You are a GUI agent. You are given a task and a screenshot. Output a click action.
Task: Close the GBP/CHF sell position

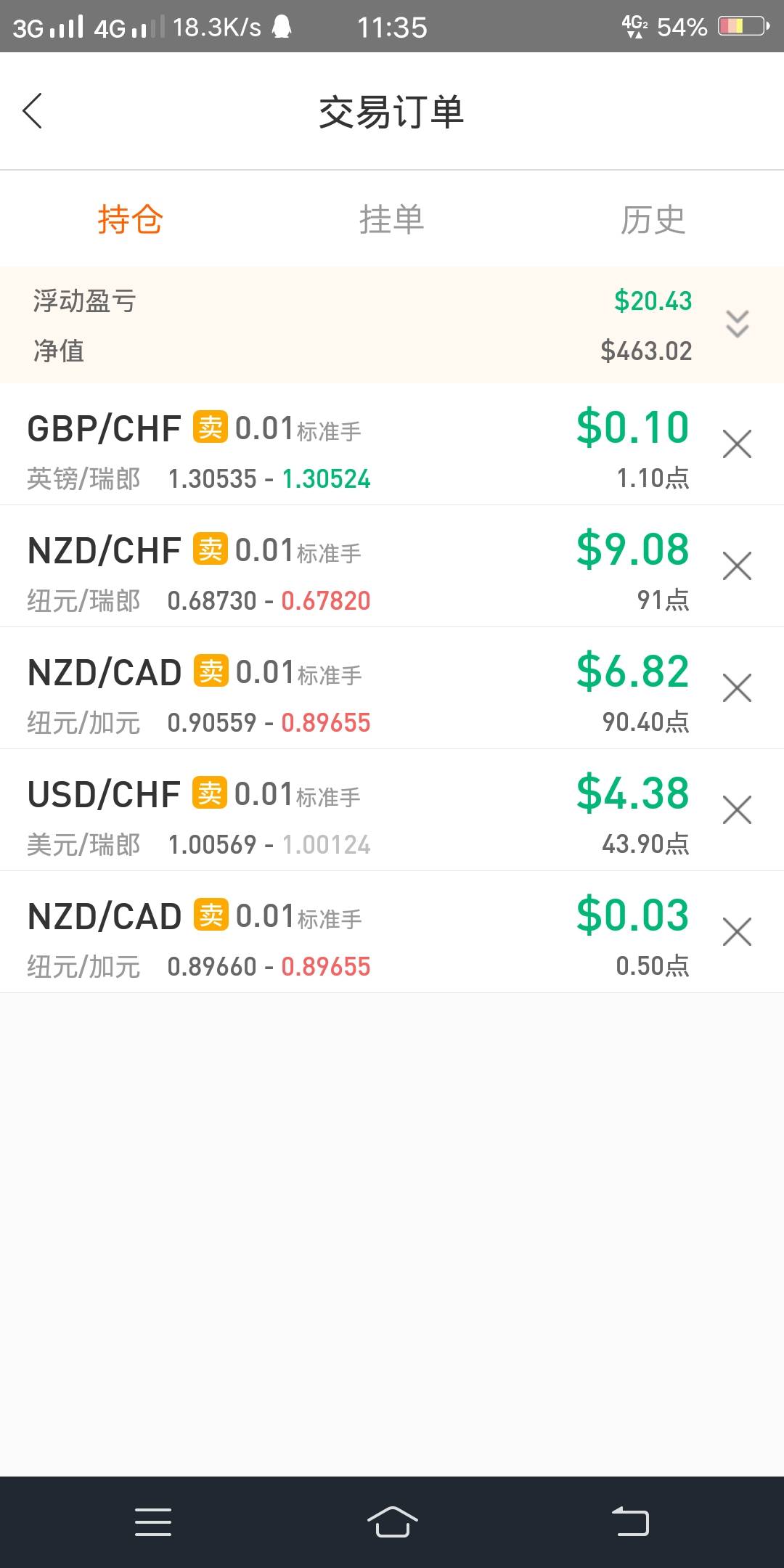click(737, 444)
